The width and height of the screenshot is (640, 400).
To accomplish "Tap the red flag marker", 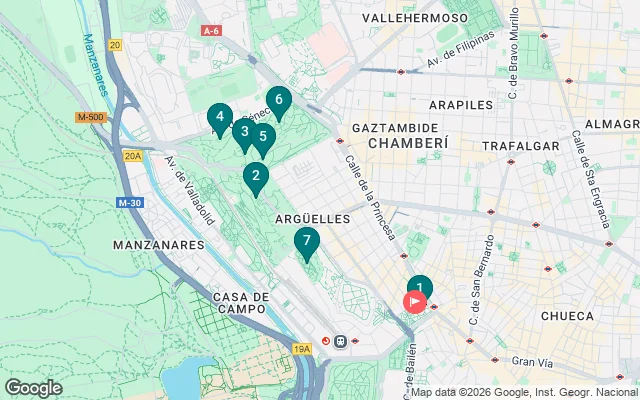I will pos(414,302).
